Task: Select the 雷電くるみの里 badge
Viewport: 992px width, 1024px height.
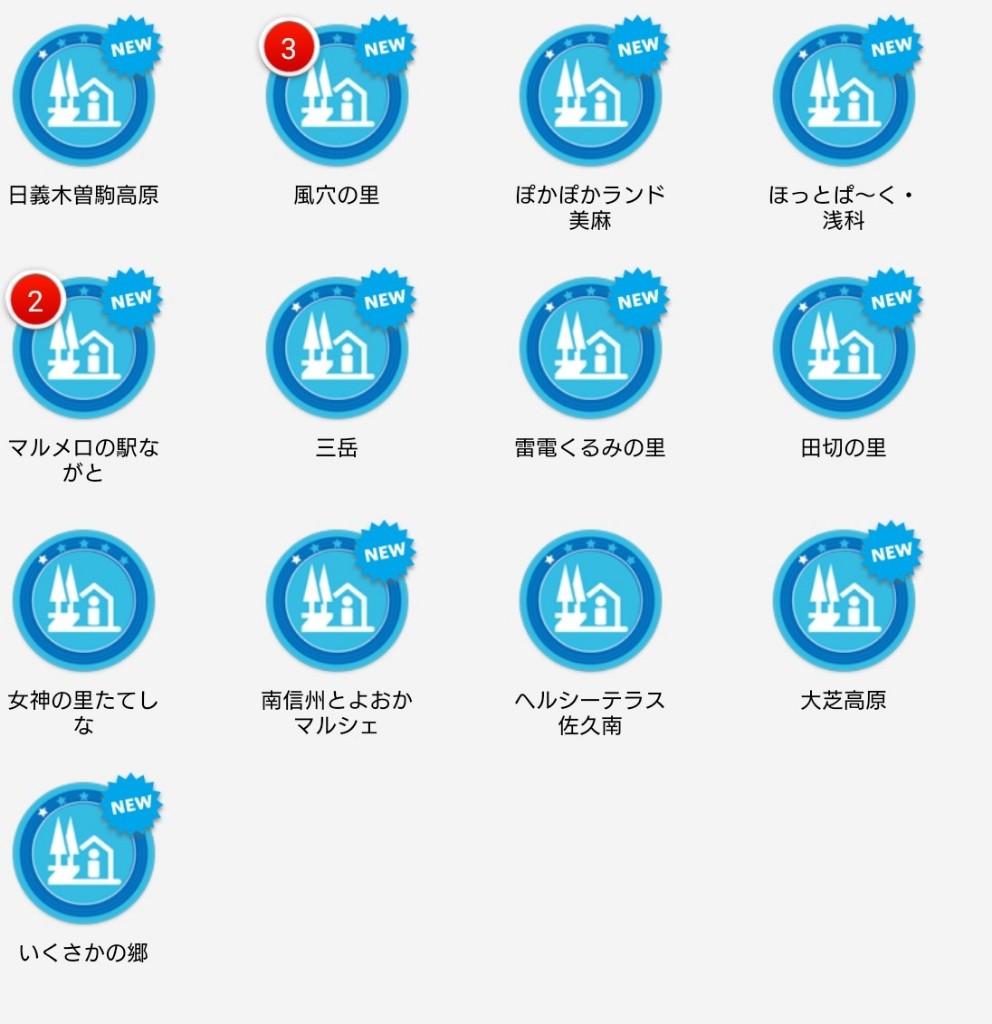Action: (x=590, y=348)
